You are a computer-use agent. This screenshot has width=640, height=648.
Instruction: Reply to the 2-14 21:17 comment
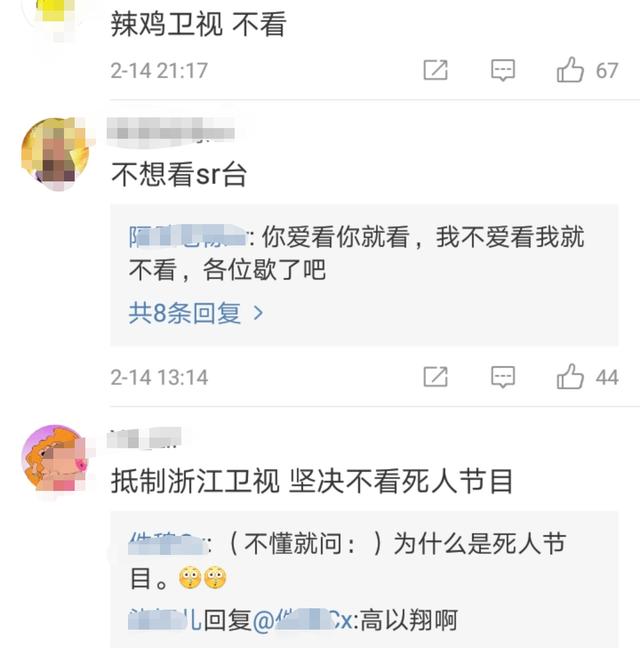coord(503,70)
